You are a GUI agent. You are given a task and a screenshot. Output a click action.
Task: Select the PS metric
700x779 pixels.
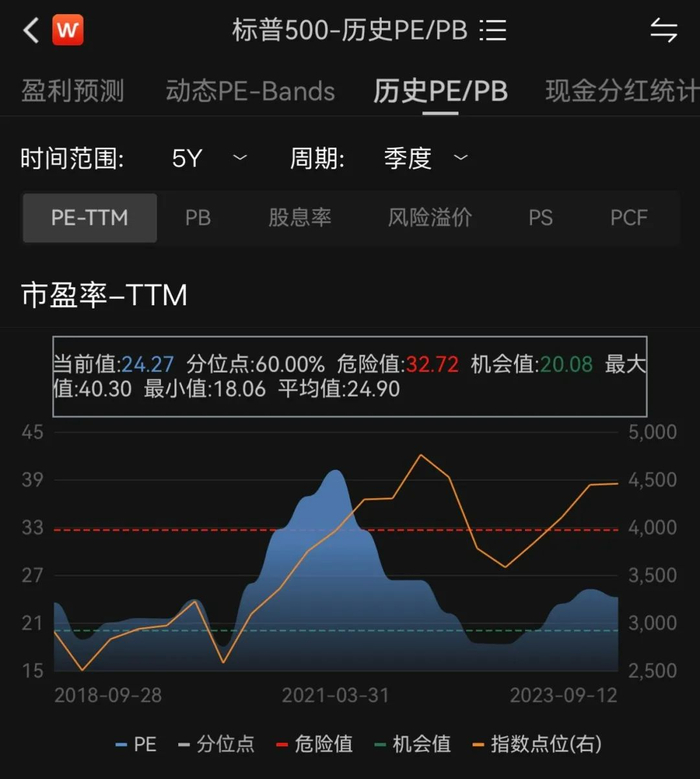(x=541, y=217)
